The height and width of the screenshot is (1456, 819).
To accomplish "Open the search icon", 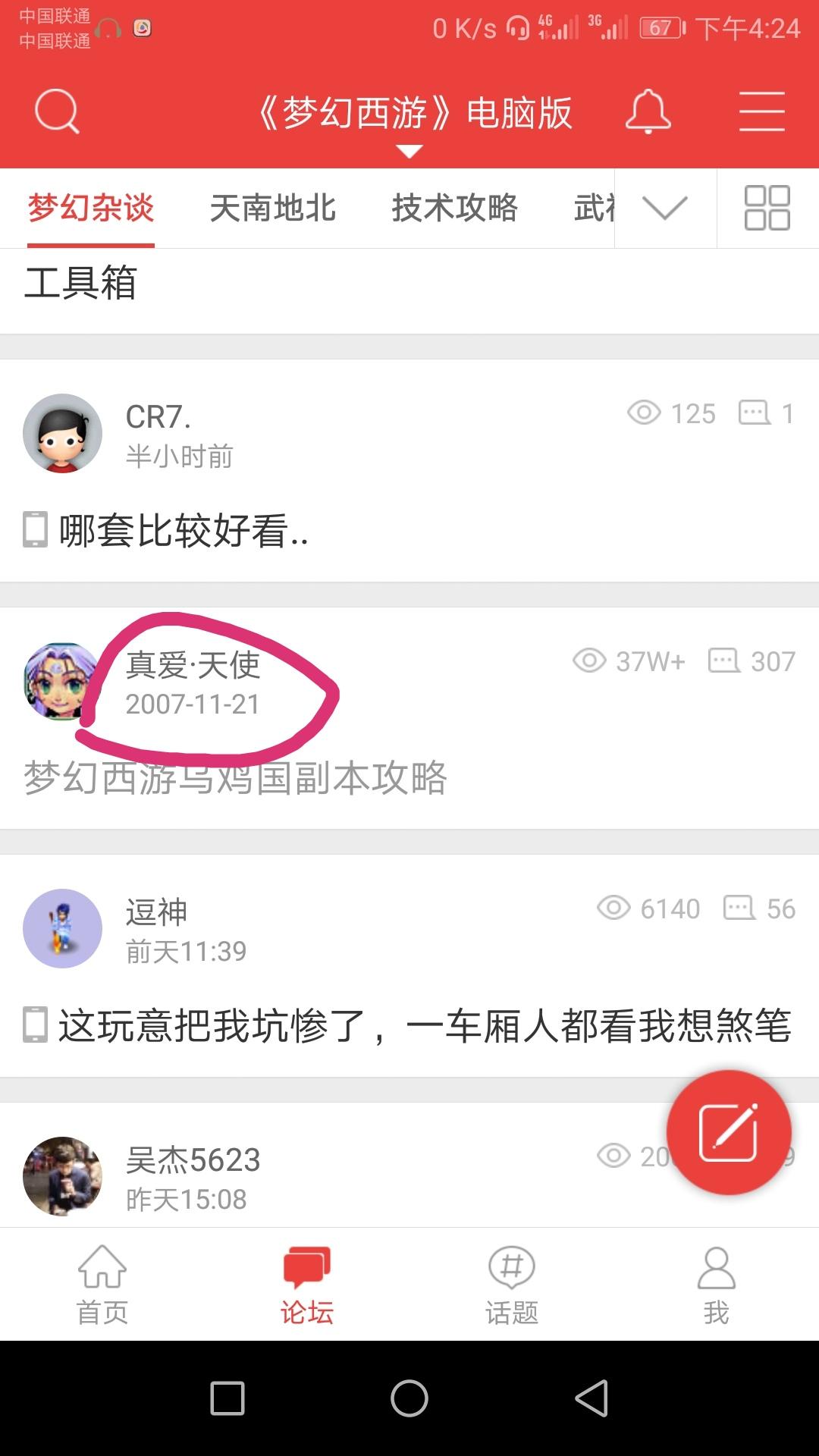I will pos(57,111).
